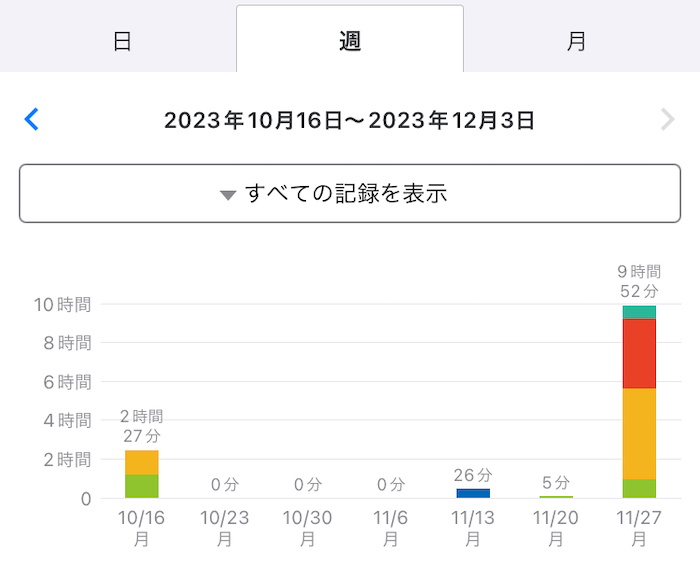Image resolution: width=700 pixels, height=567 pixels.
Task: Switch to the 月 (month) tab
Action: pos(577,41)
